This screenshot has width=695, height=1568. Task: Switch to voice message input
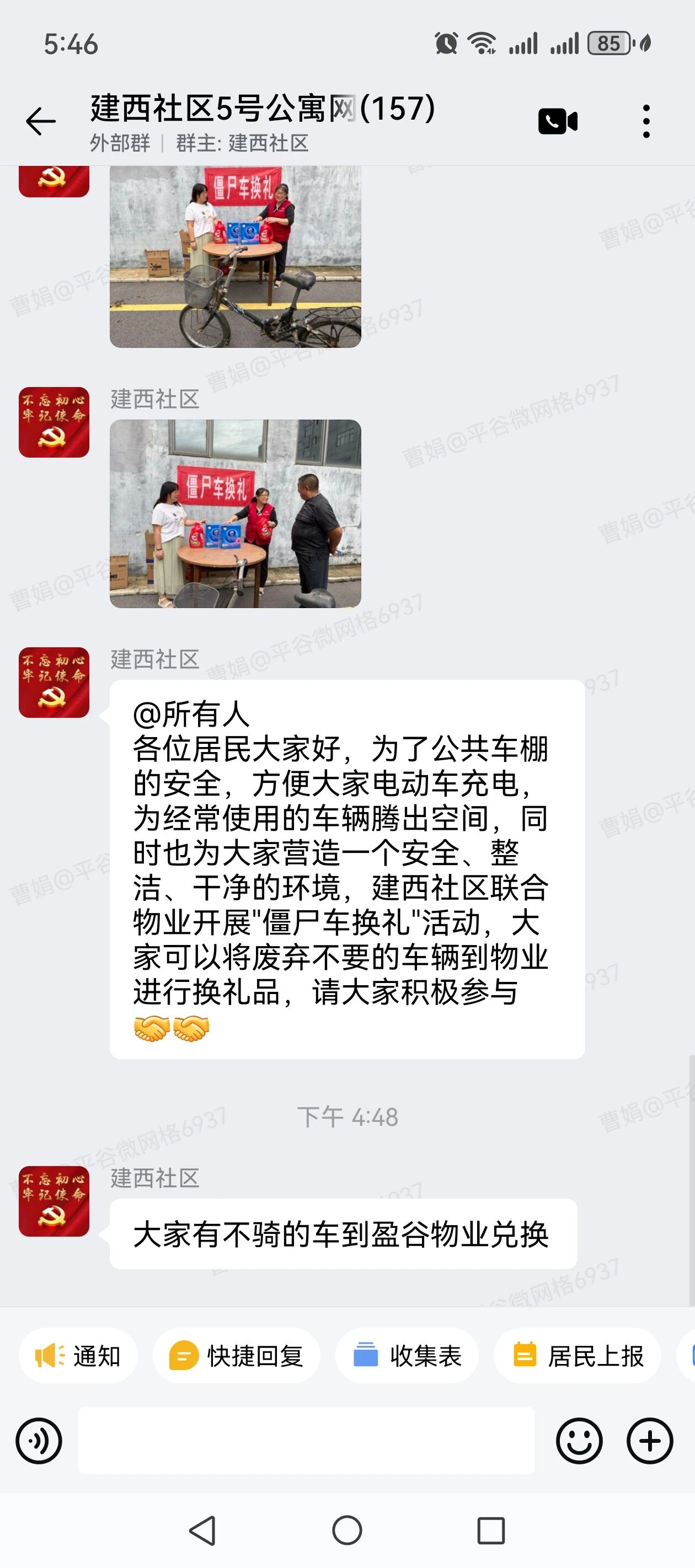pyautogui.click(x=39, y=1441)
